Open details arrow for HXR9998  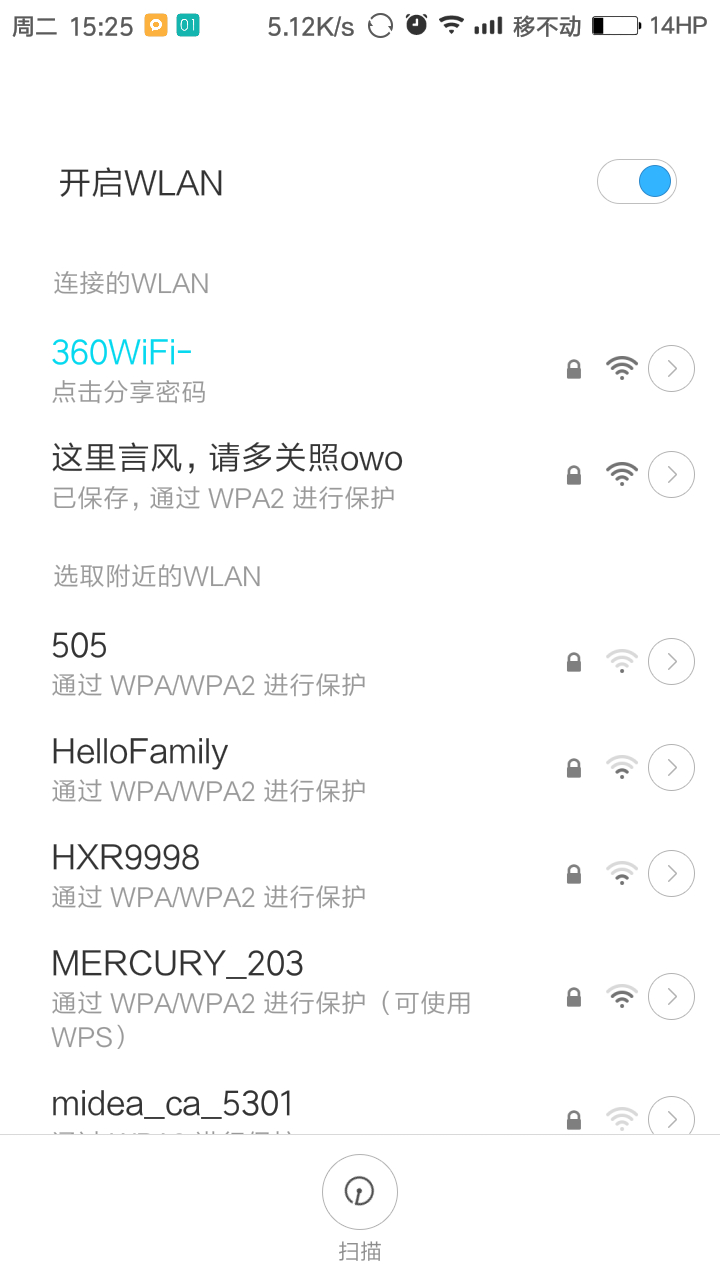671,874
